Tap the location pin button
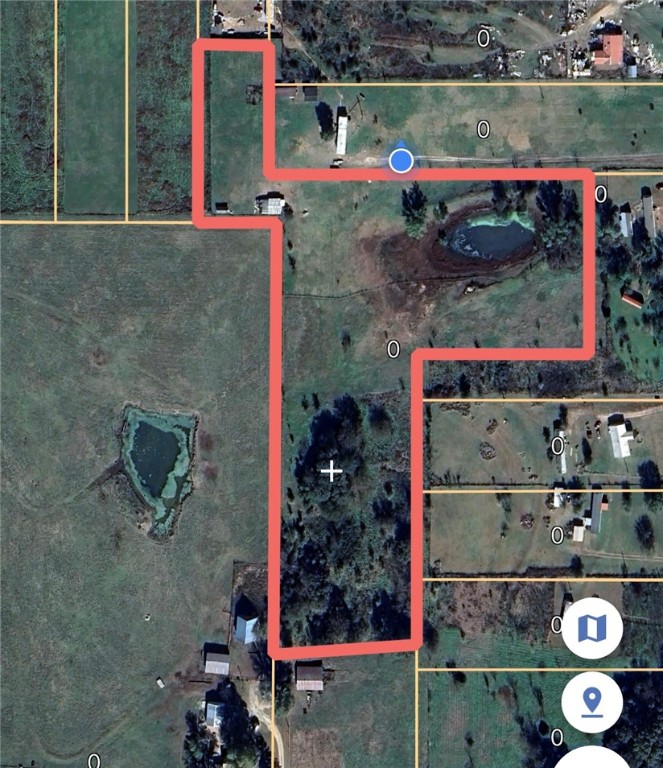This screenshot has height=768, width=663. tap(592, 702)
